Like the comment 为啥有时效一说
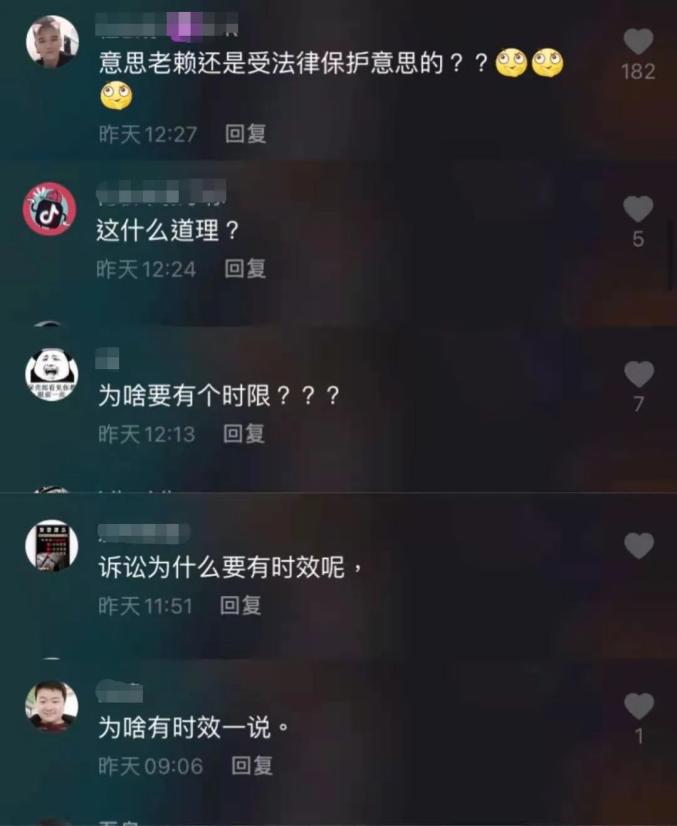This screenshot has width=677, height=826. (x=638, y=706)
